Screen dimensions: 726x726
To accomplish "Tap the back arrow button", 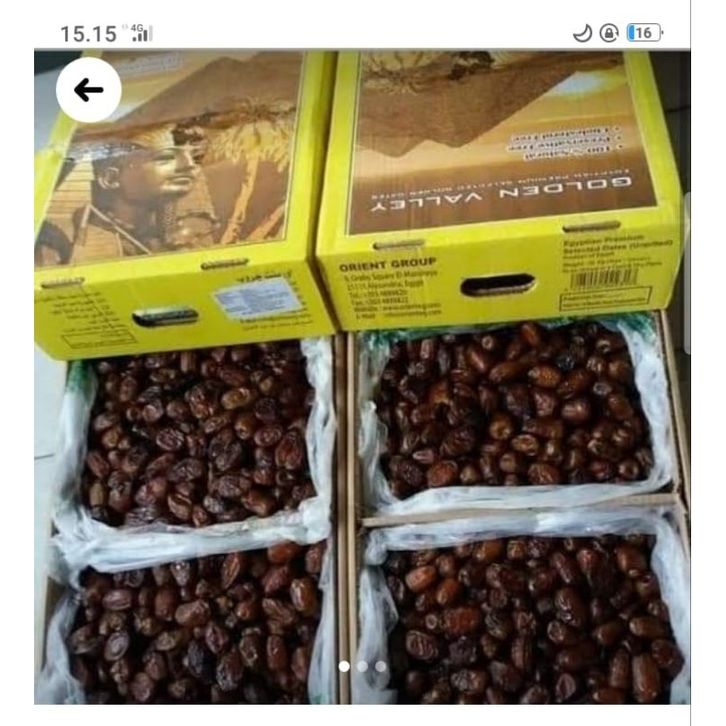I will point(88,90).
